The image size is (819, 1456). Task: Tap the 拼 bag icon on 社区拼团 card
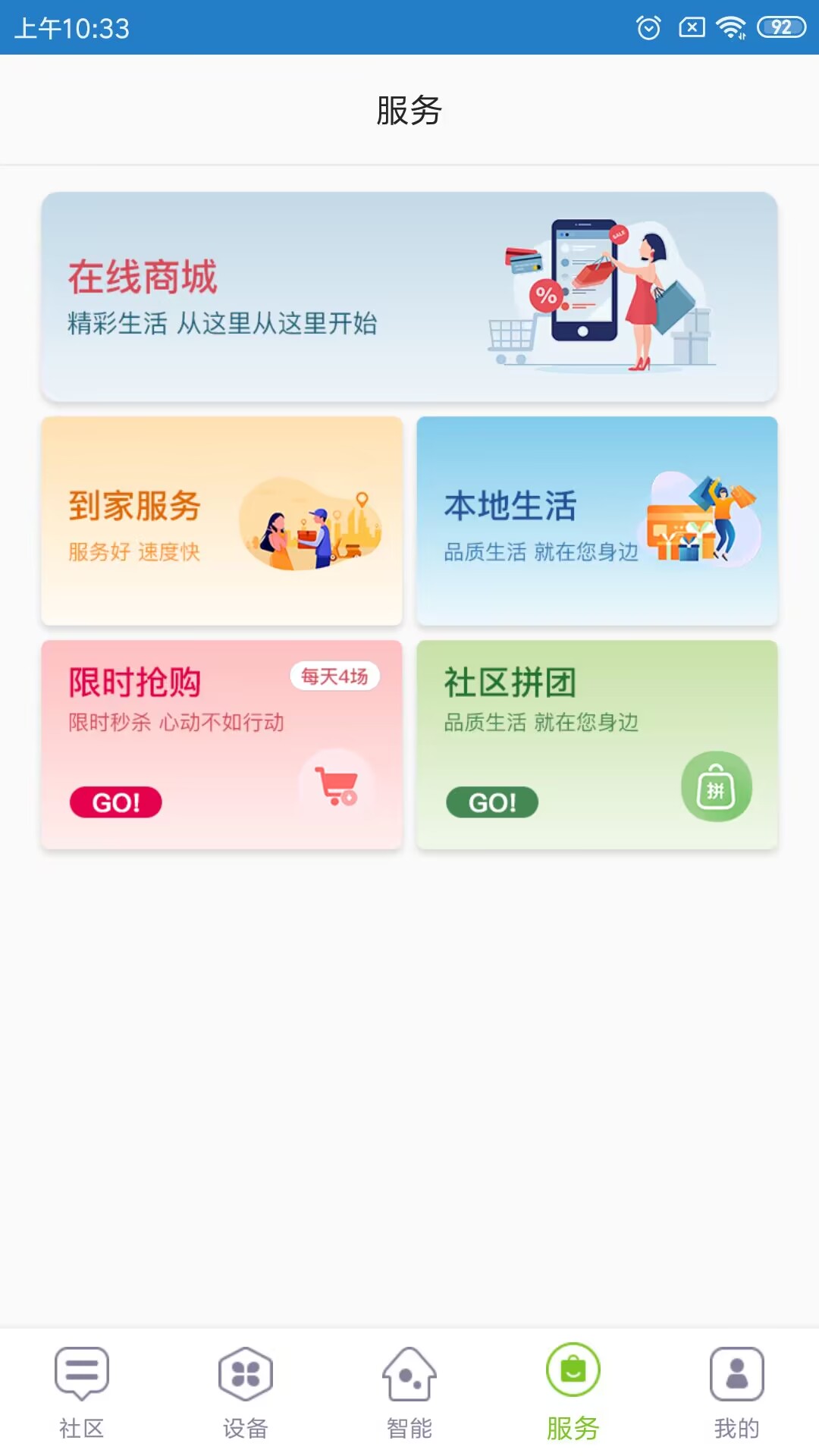(717, 787)
